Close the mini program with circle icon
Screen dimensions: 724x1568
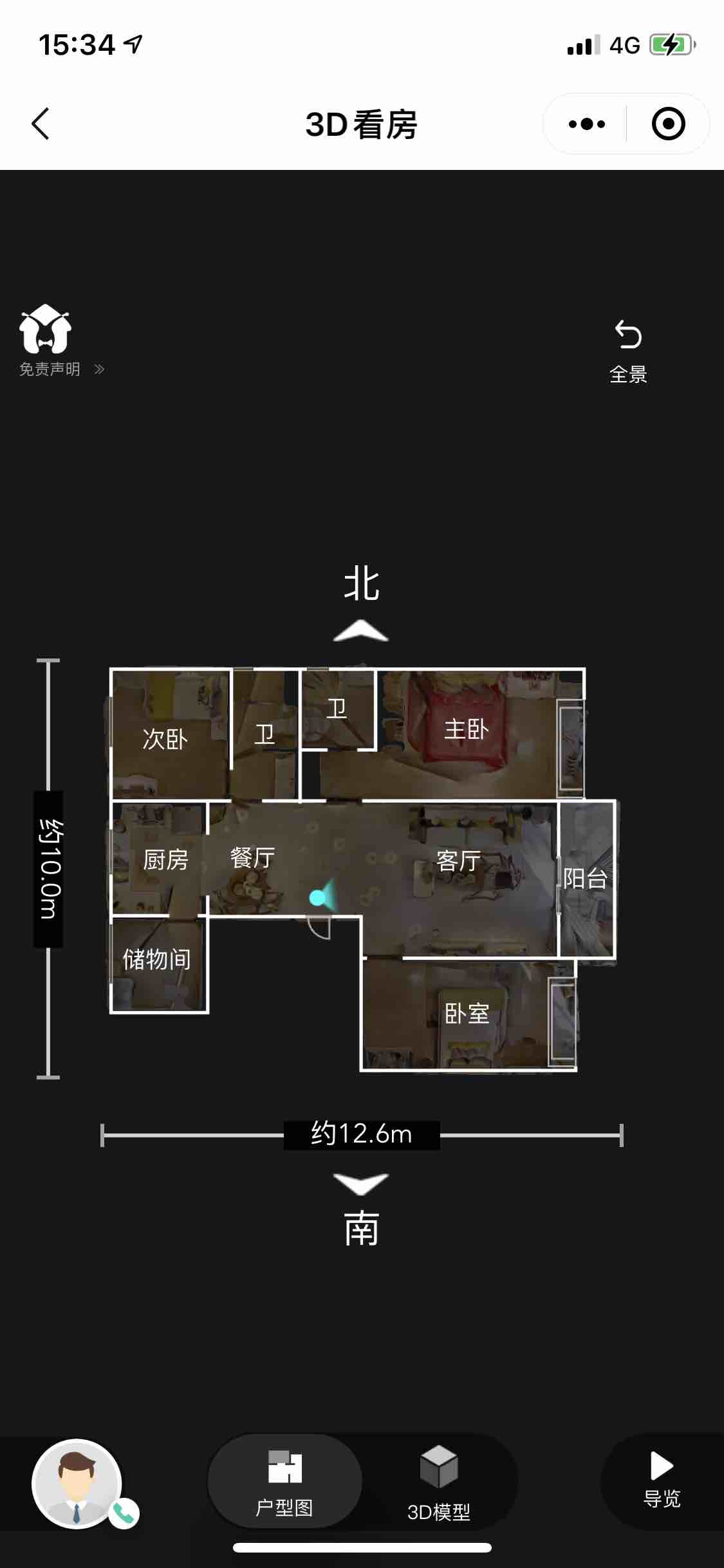click(x=668, y=124)
